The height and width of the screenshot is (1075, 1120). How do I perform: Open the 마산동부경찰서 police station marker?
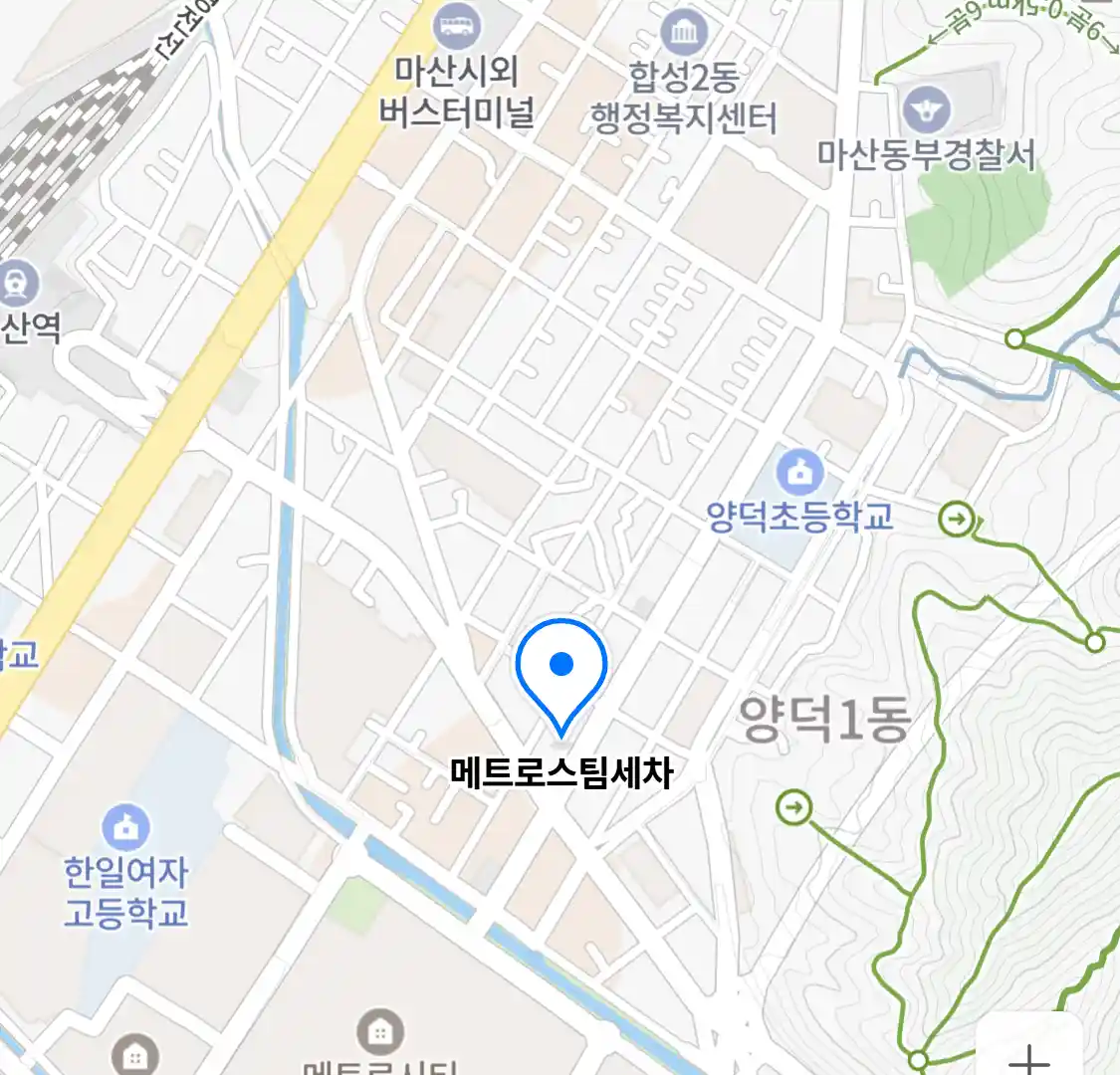click(927, 109)
